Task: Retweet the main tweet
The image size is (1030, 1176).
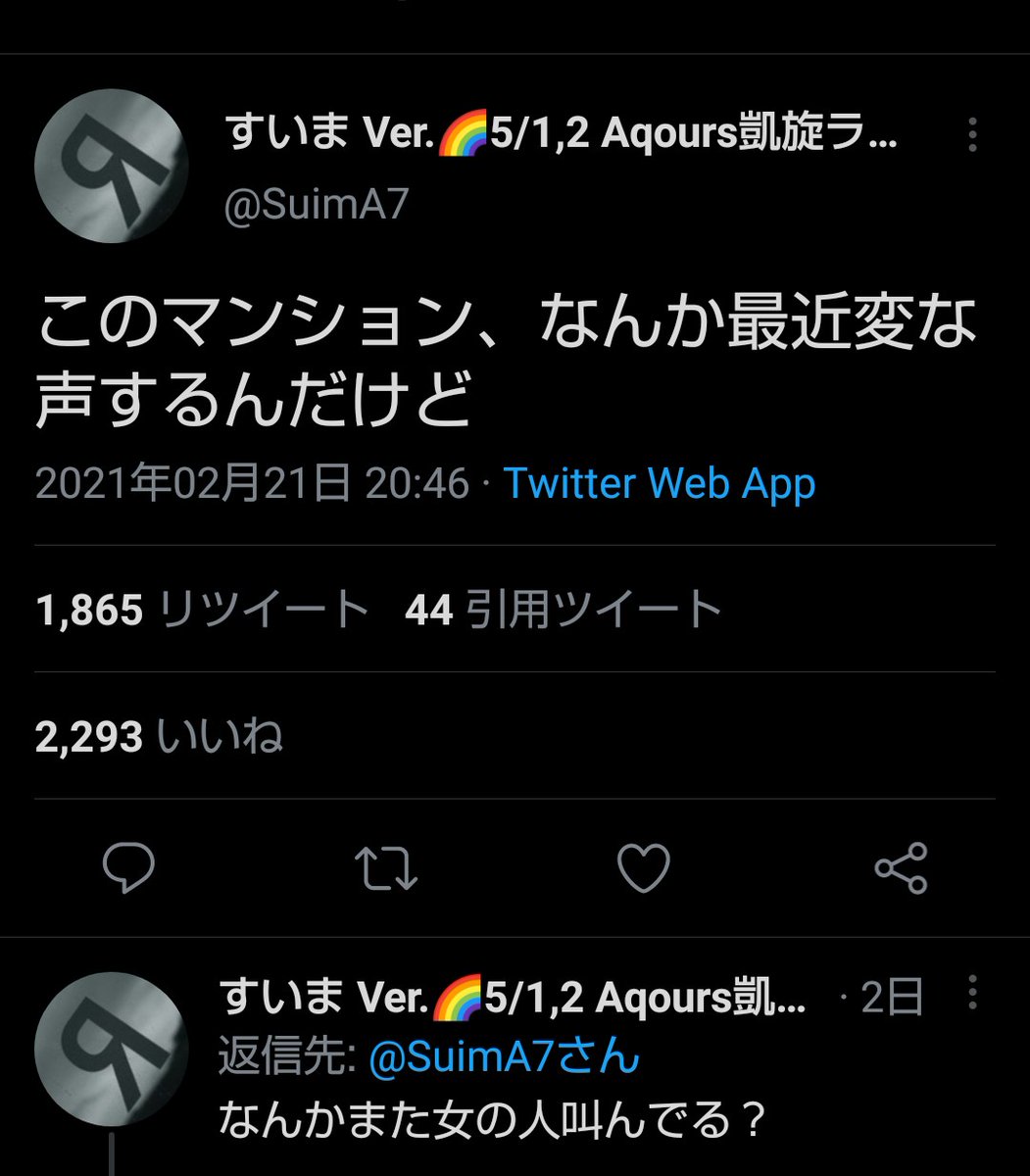Action: (386, 868)
